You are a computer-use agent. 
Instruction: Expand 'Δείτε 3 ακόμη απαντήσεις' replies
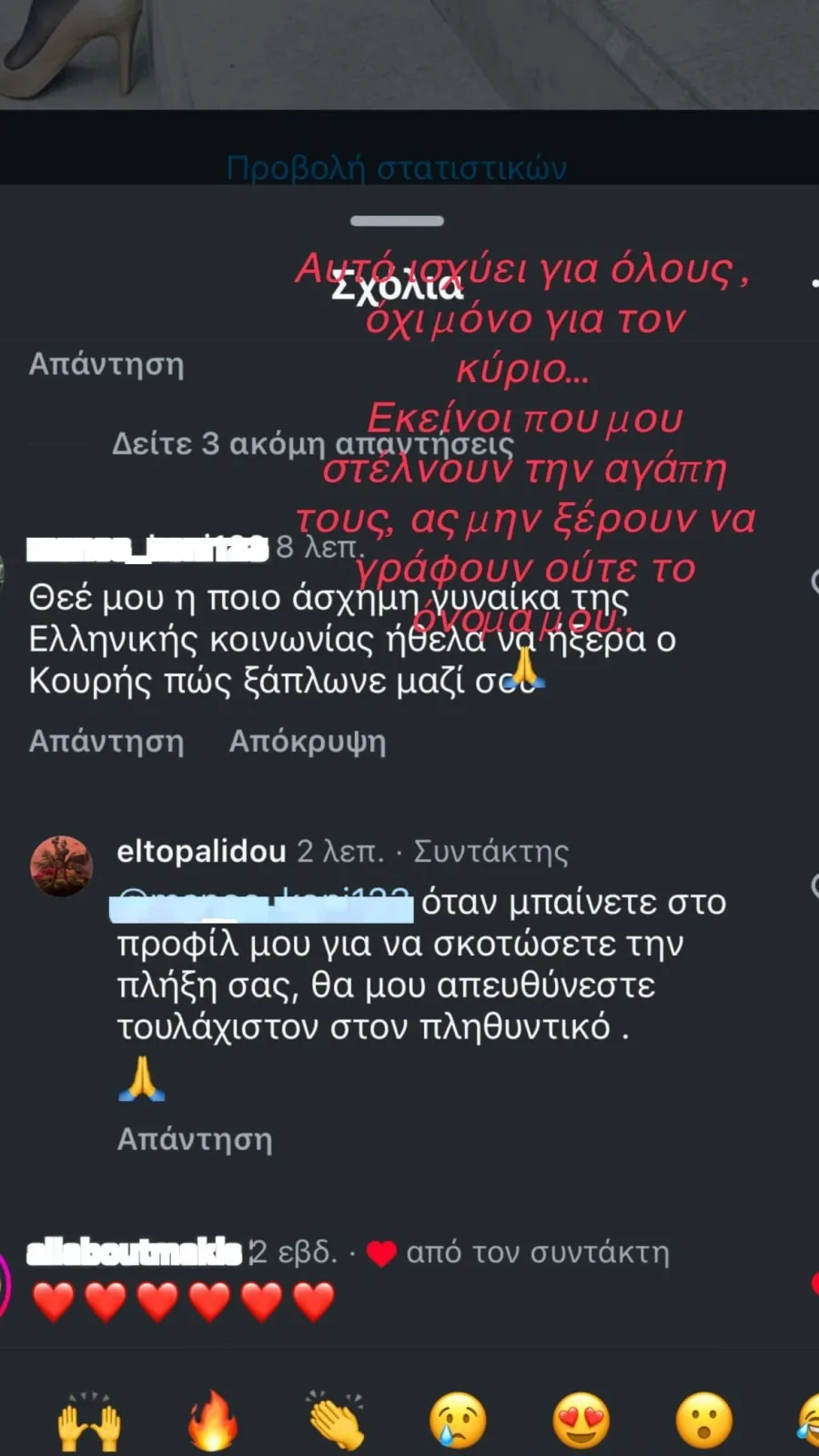click(x=312, y=444)
